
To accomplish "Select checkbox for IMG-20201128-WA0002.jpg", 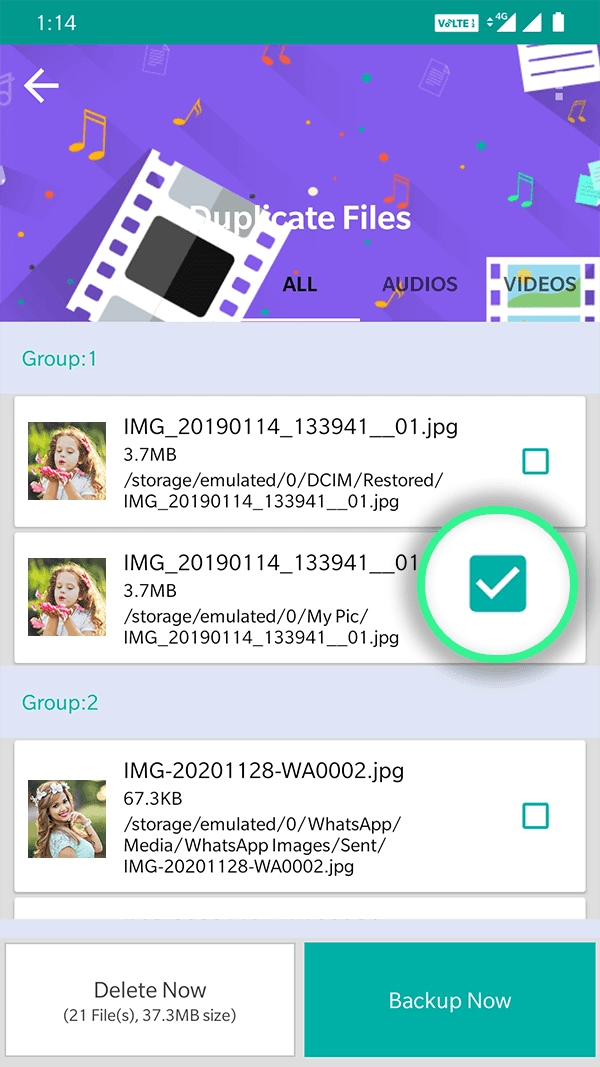I will tap(535, 815).
